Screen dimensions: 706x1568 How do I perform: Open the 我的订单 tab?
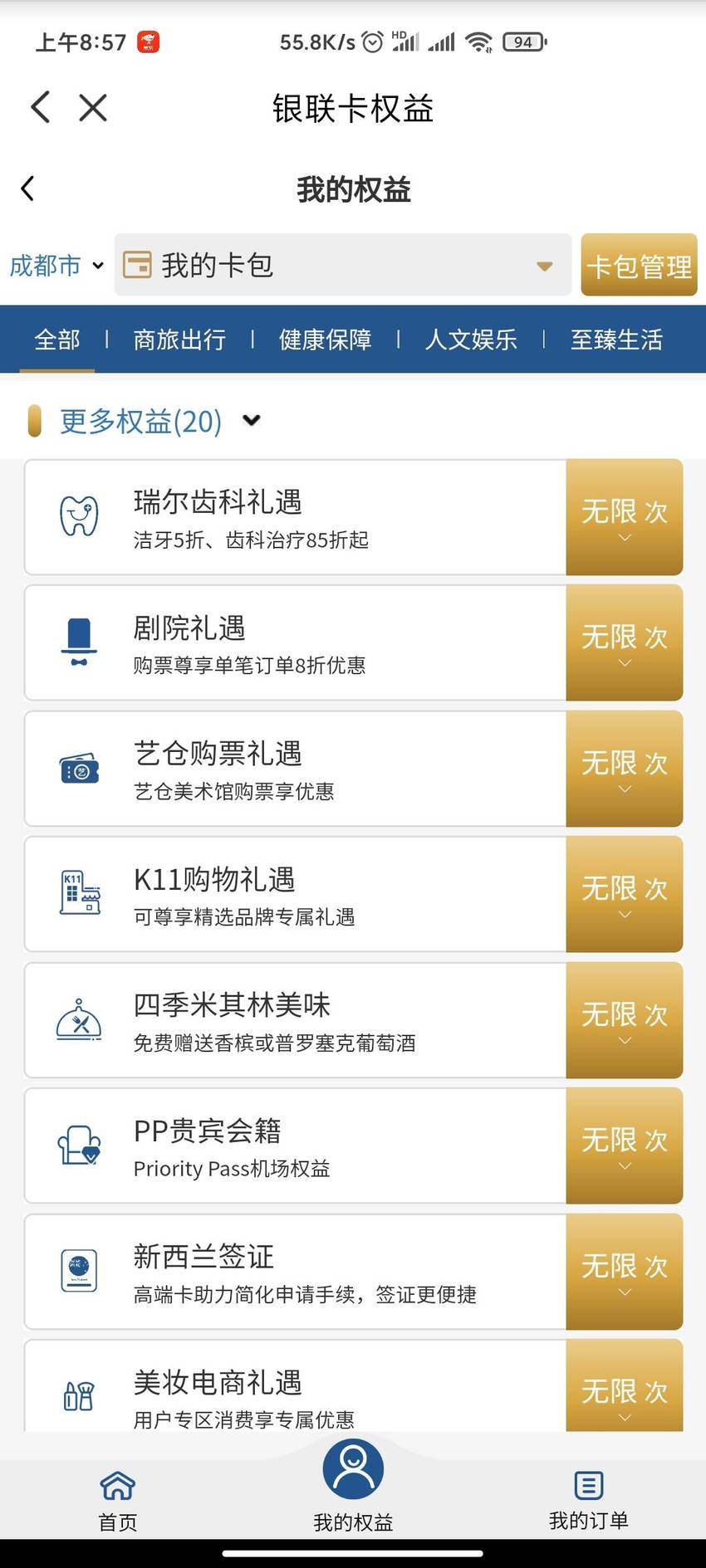(x=589, y=1501)
